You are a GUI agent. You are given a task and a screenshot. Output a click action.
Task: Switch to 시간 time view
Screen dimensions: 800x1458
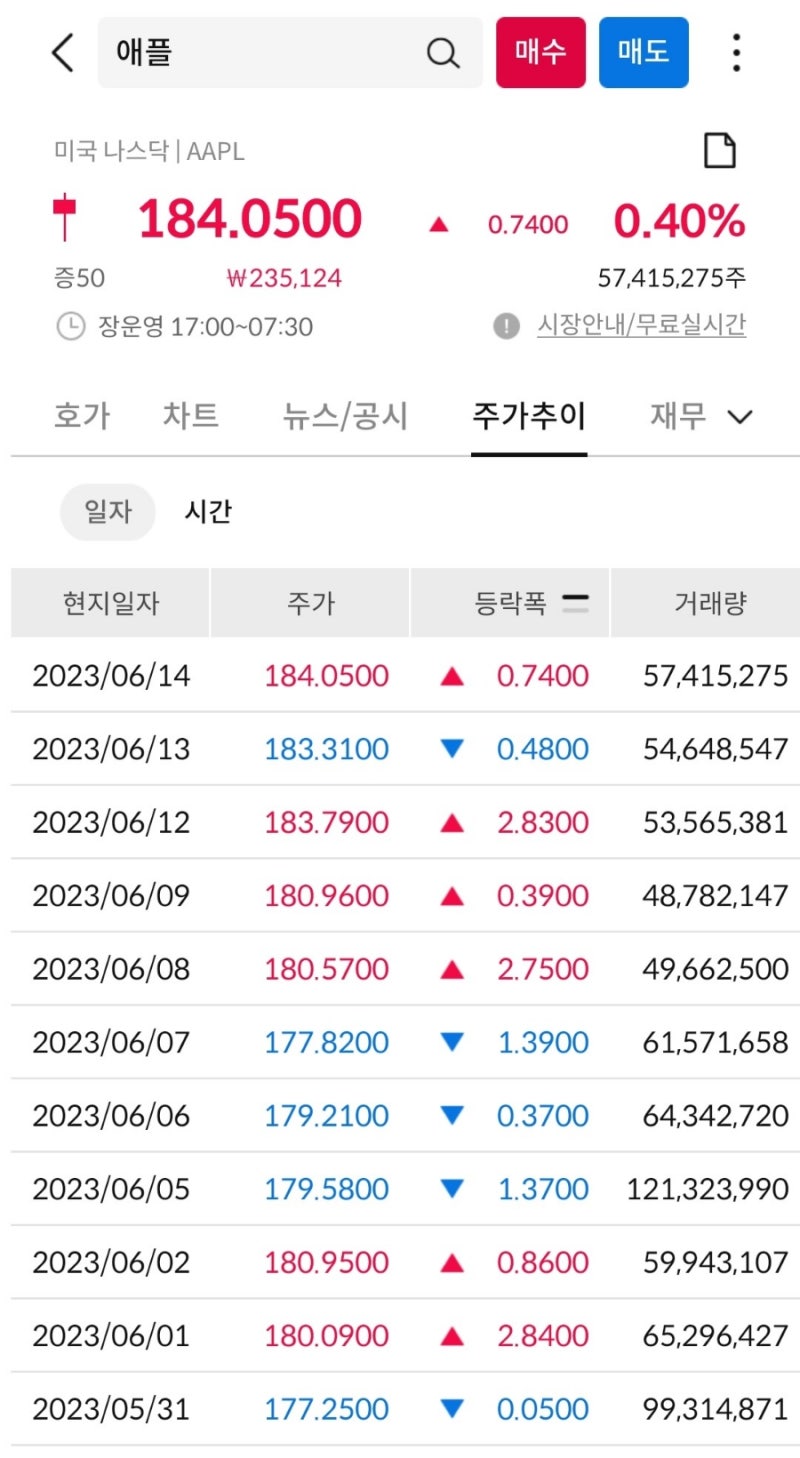pos(205,512)
